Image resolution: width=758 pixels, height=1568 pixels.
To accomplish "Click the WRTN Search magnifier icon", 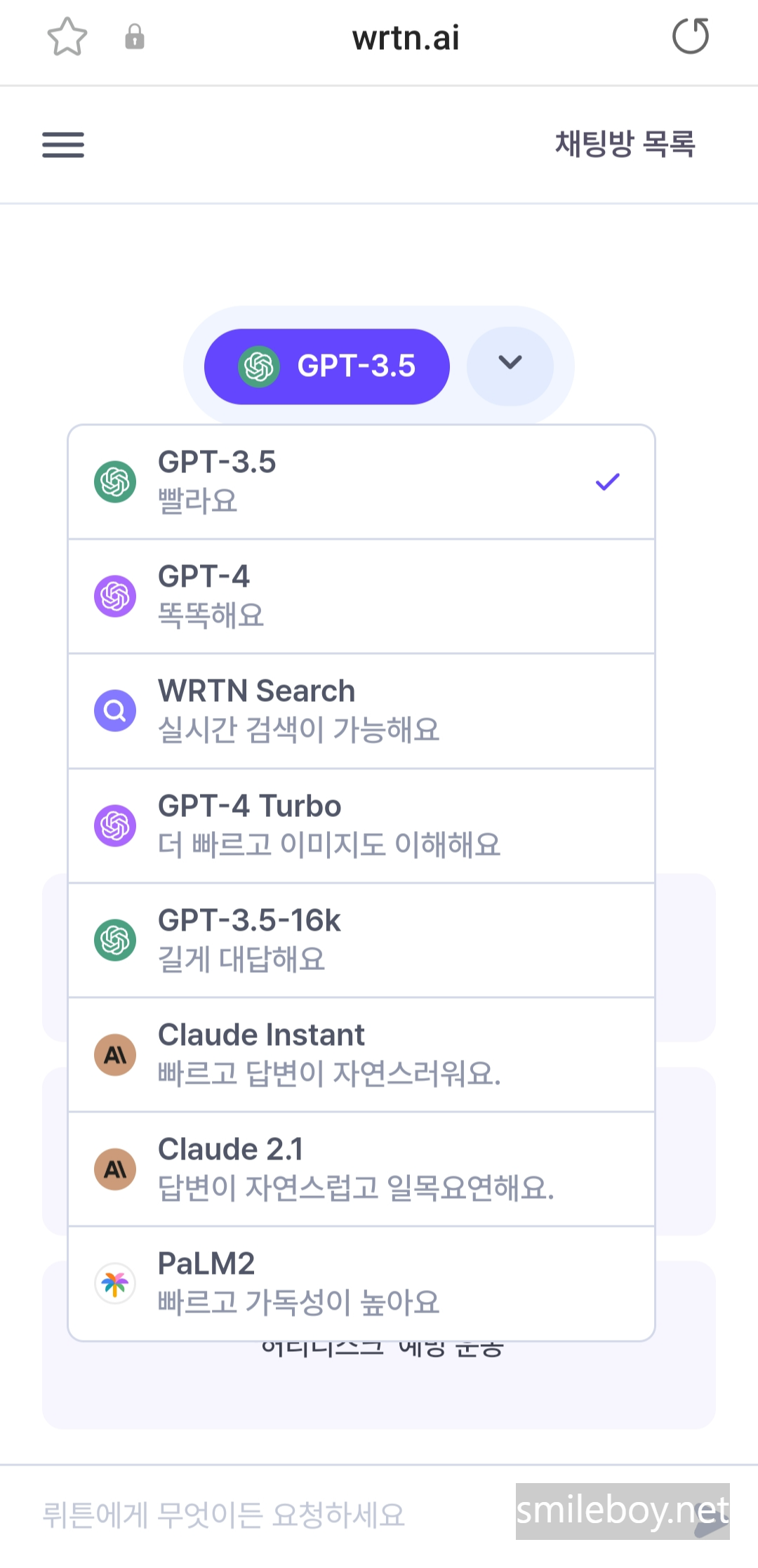I will (115, 710).
